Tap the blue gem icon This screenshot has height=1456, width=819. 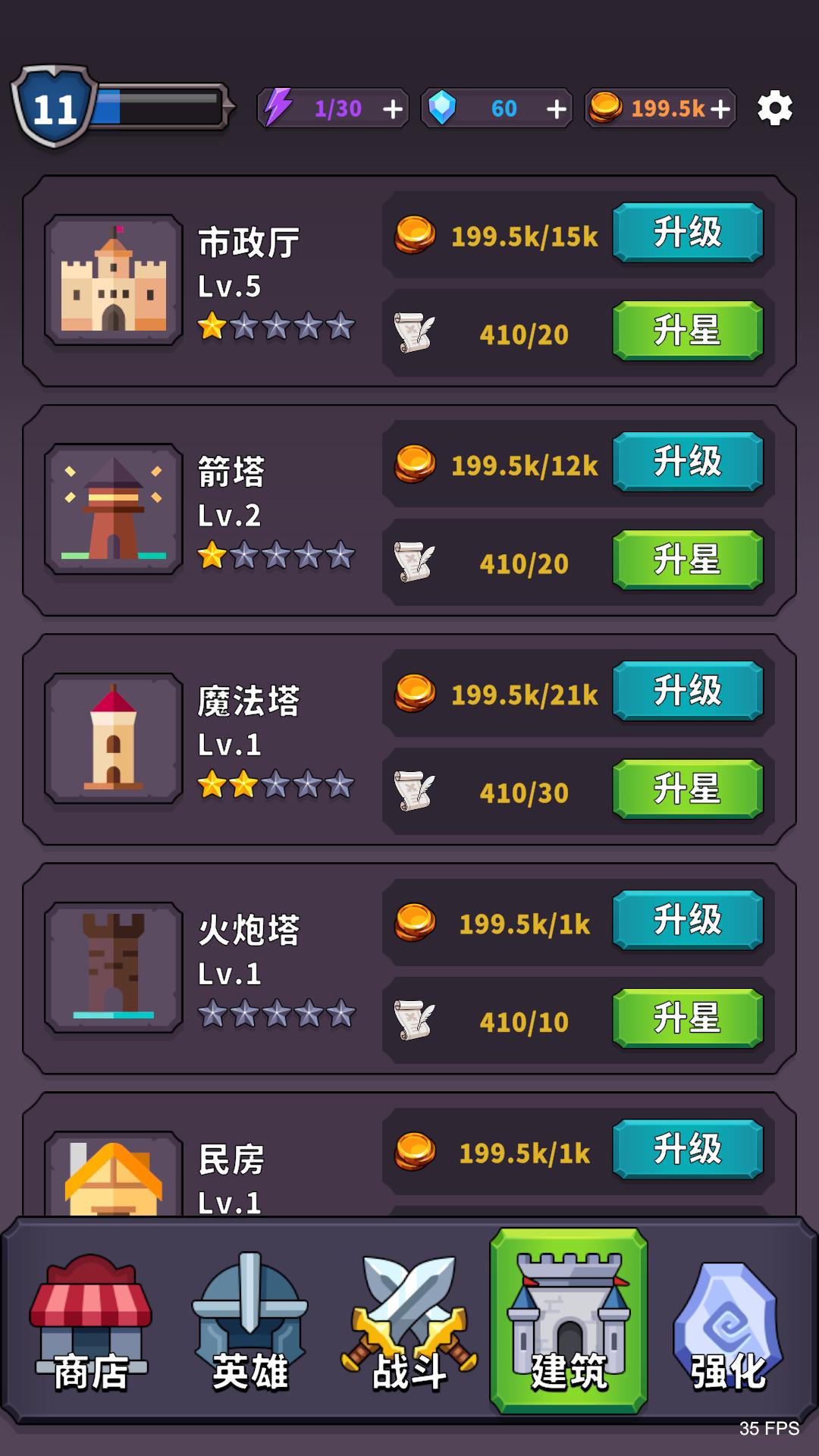[441, 108]
